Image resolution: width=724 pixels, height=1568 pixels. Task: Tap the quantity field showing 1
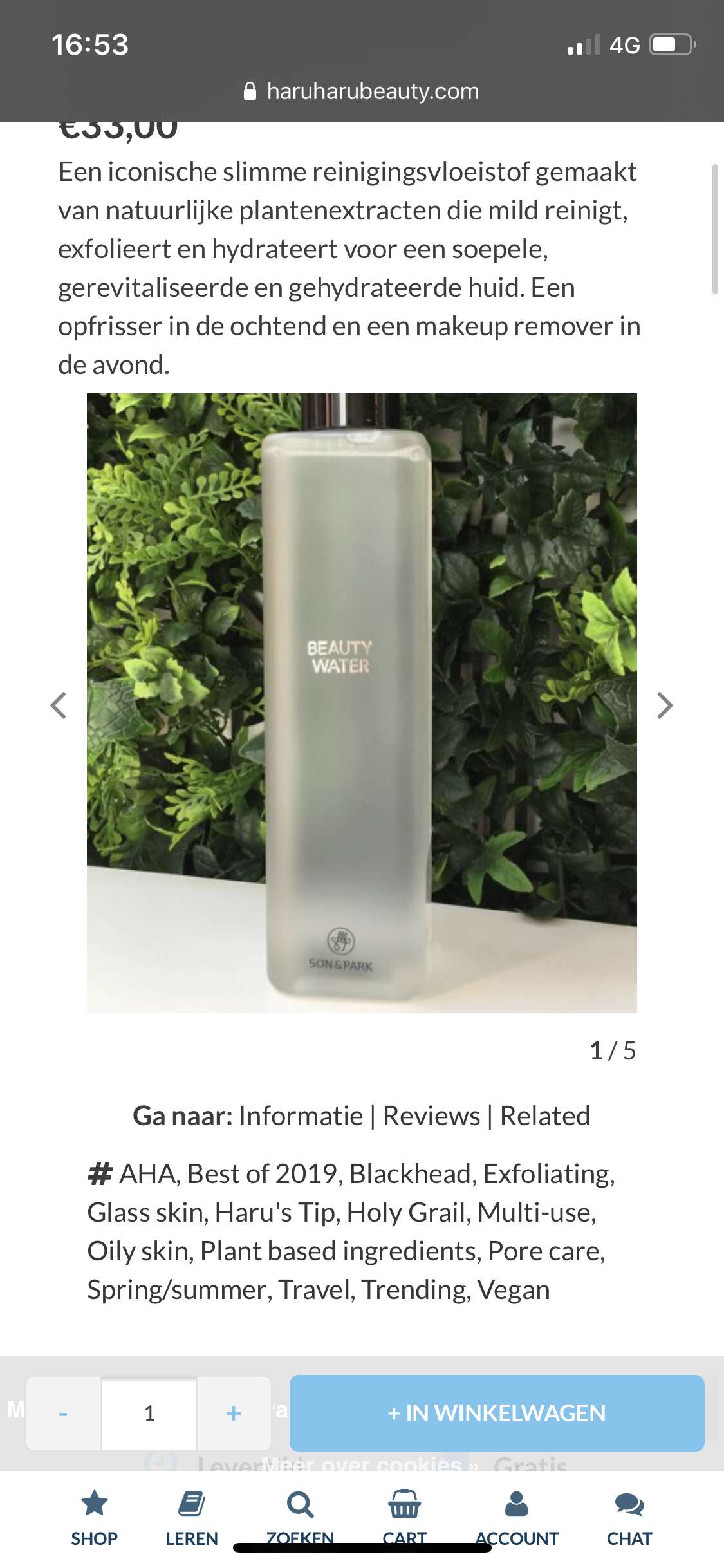pos(149,1414)
